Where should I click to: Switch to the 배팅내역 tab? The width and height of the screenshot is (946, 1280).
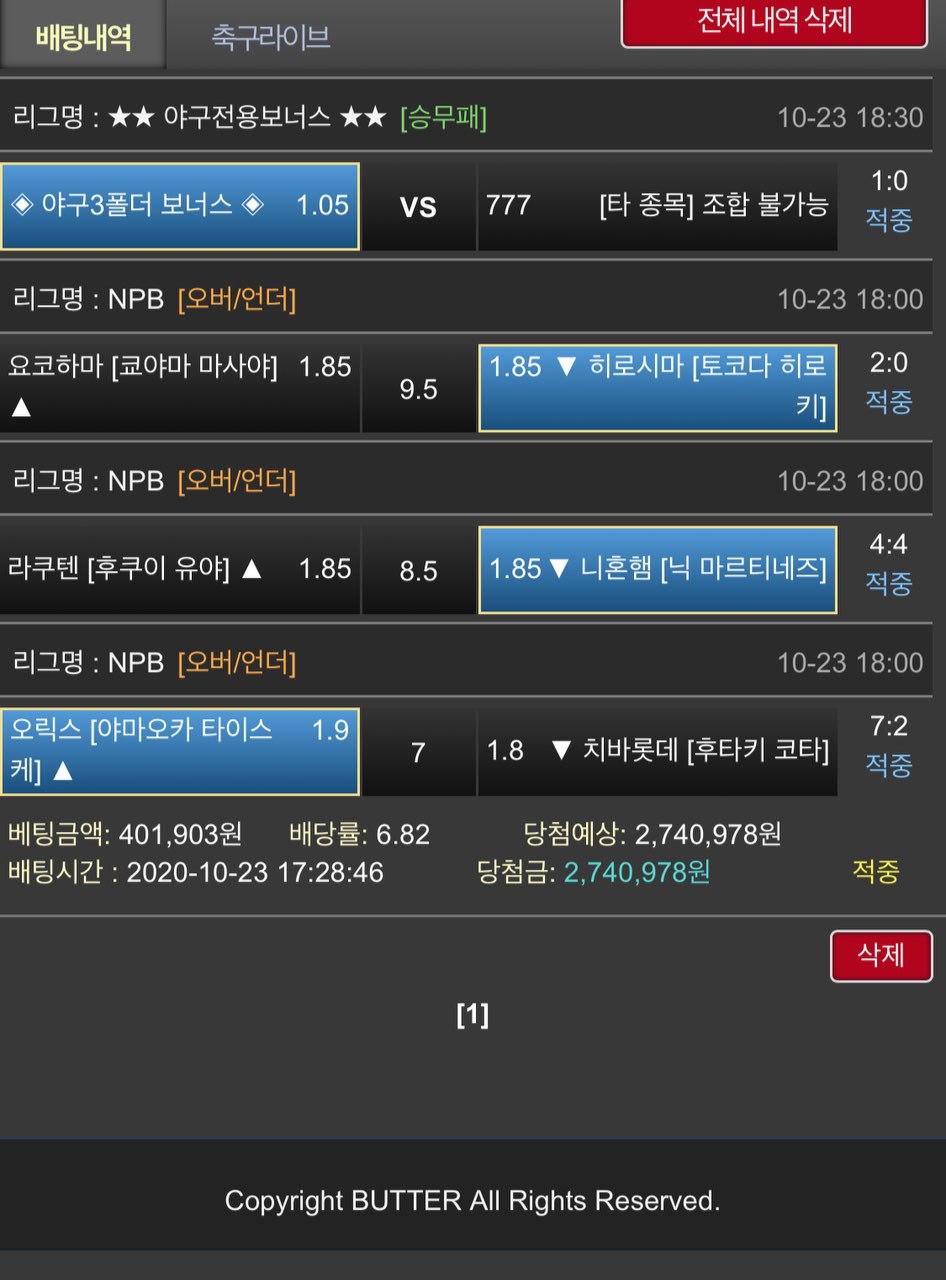[x=83, y=37]
